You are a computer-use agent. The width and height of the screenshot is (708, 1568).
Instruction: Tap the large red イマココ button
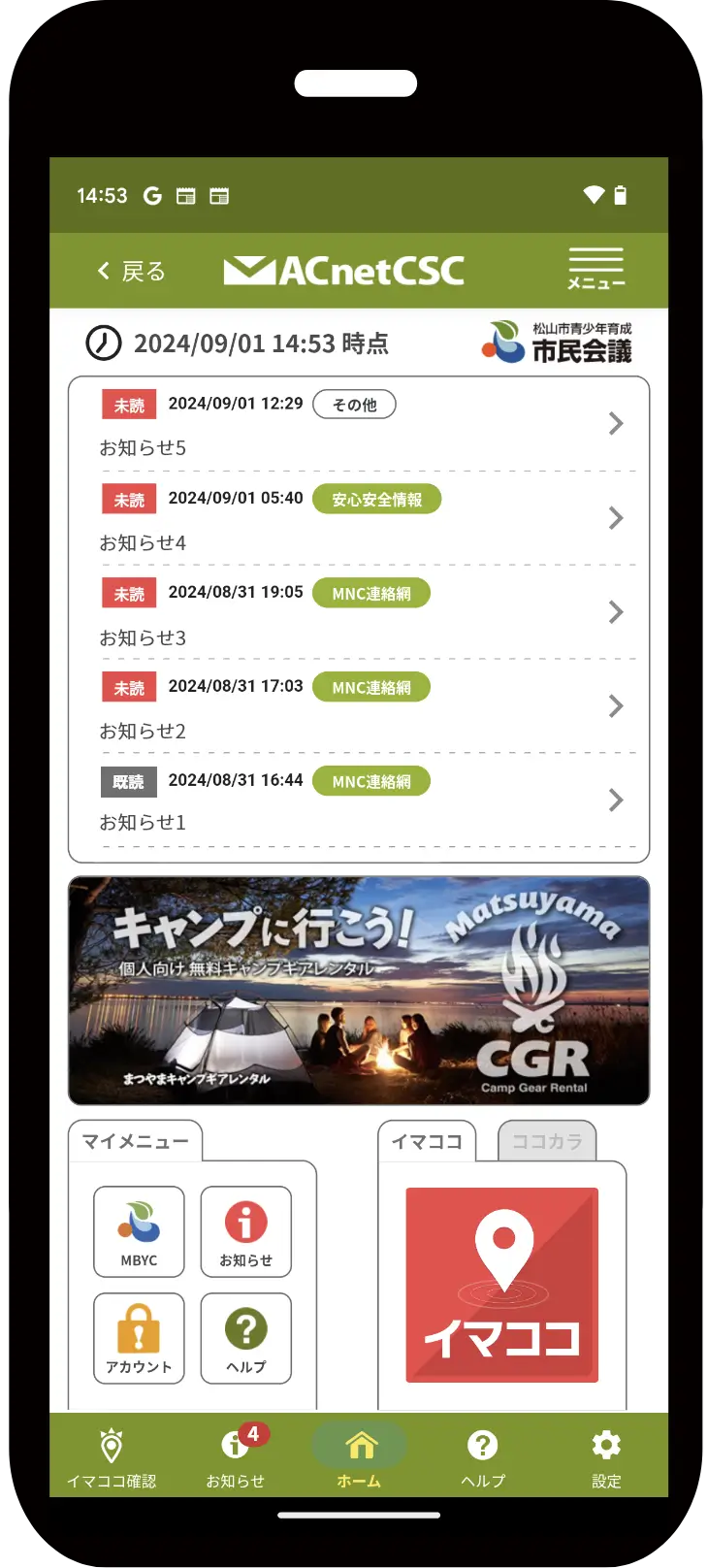(x=501, y=1285)
